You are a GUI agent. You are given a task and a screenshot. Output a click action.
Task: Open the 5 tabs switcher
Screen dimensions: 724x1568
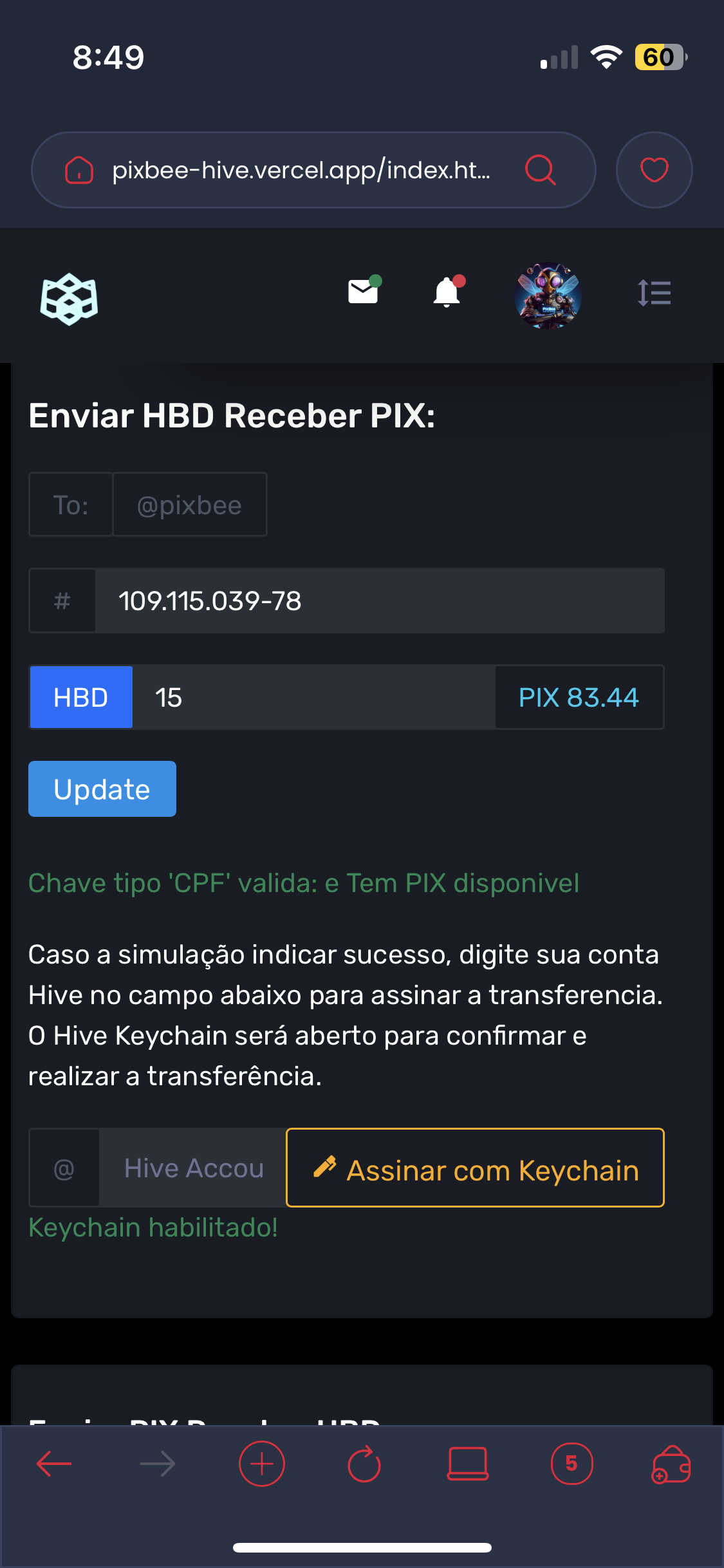click(571, 1464)
